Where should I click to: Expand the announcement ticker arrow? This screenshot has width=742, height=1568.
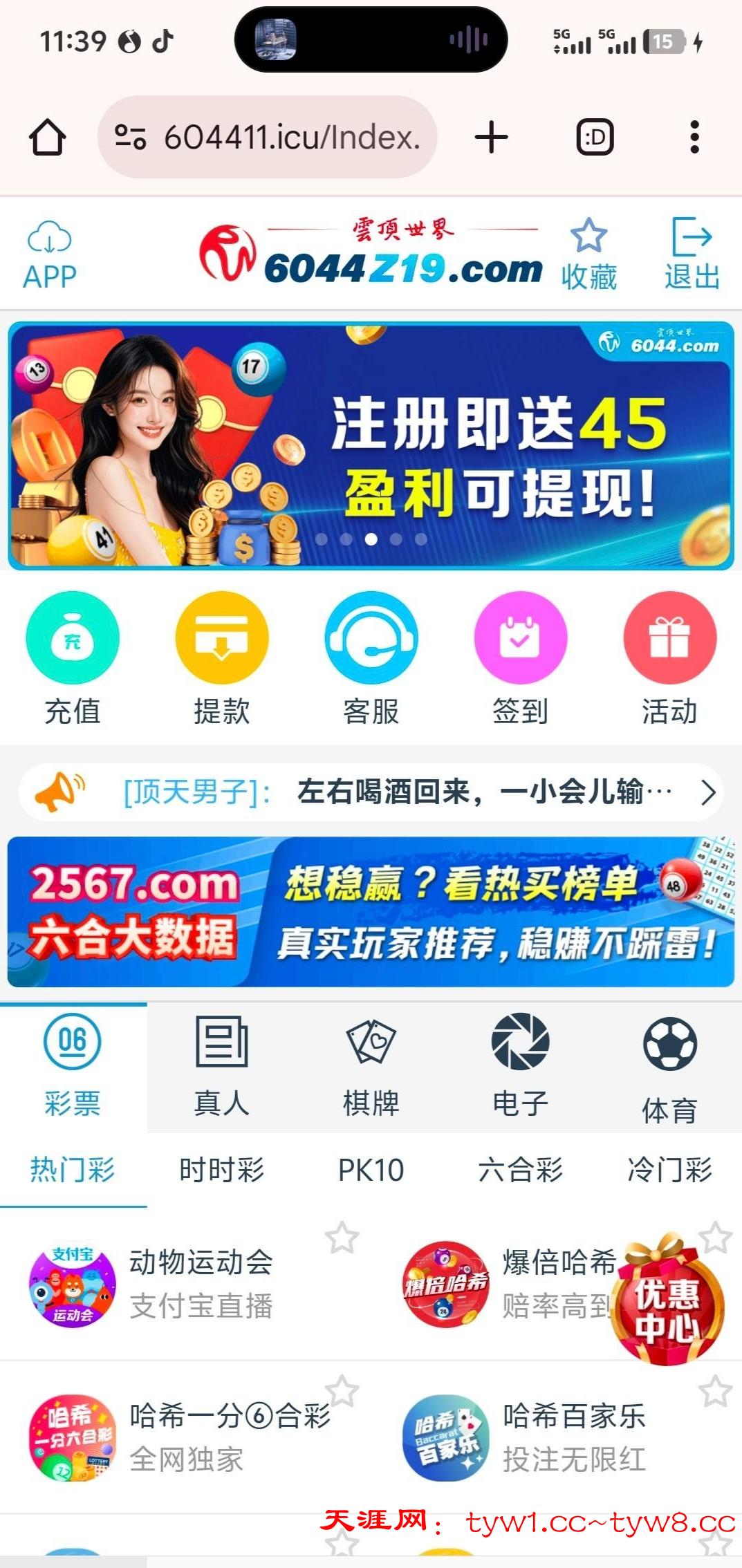click(x=707, y=792)
